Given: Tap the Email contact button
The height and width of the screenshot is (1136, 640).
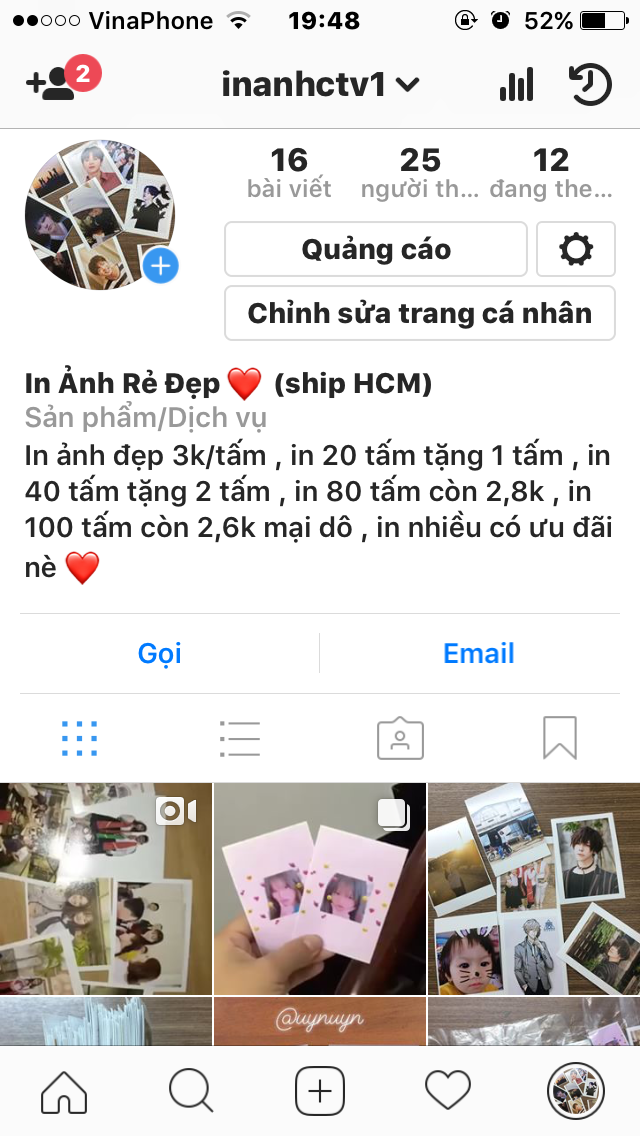Looking at the screenshot, I should click(x=478, y=653).
